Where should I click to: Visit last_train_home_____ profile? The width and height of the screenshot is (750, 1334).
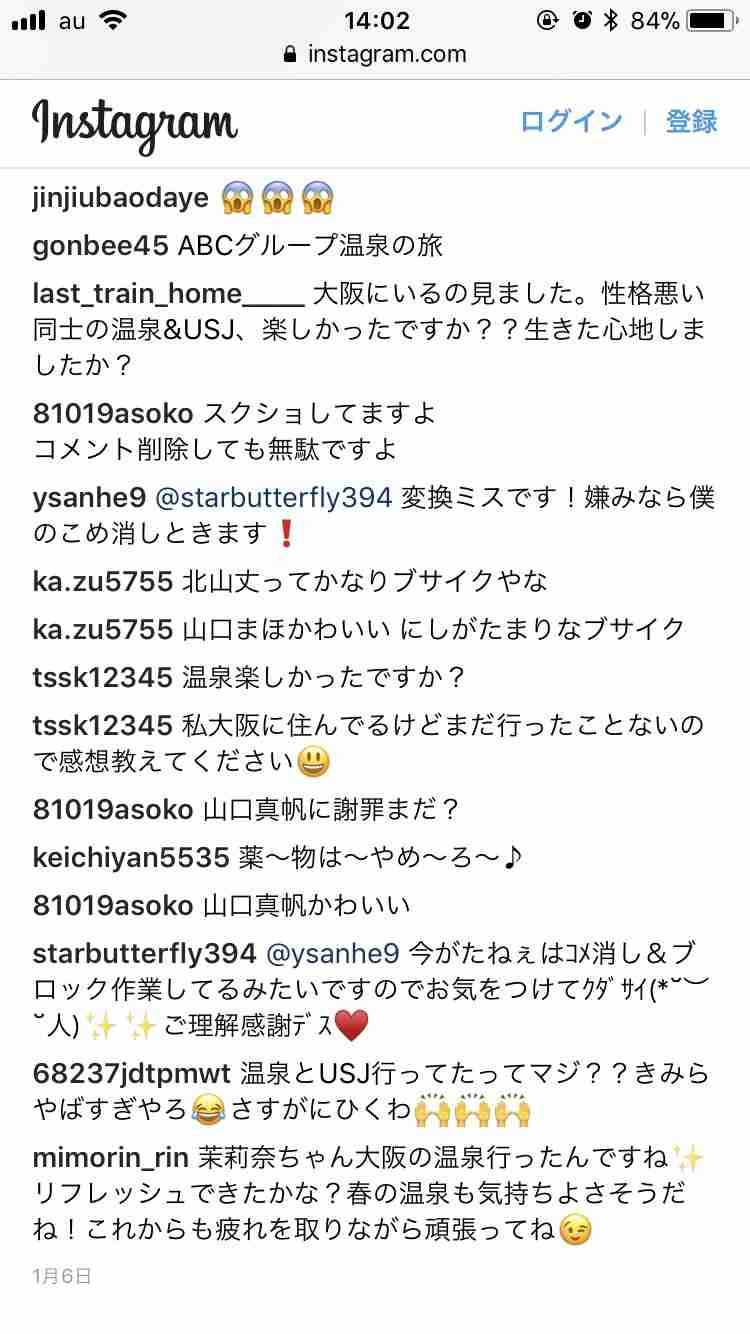point(168,294)
